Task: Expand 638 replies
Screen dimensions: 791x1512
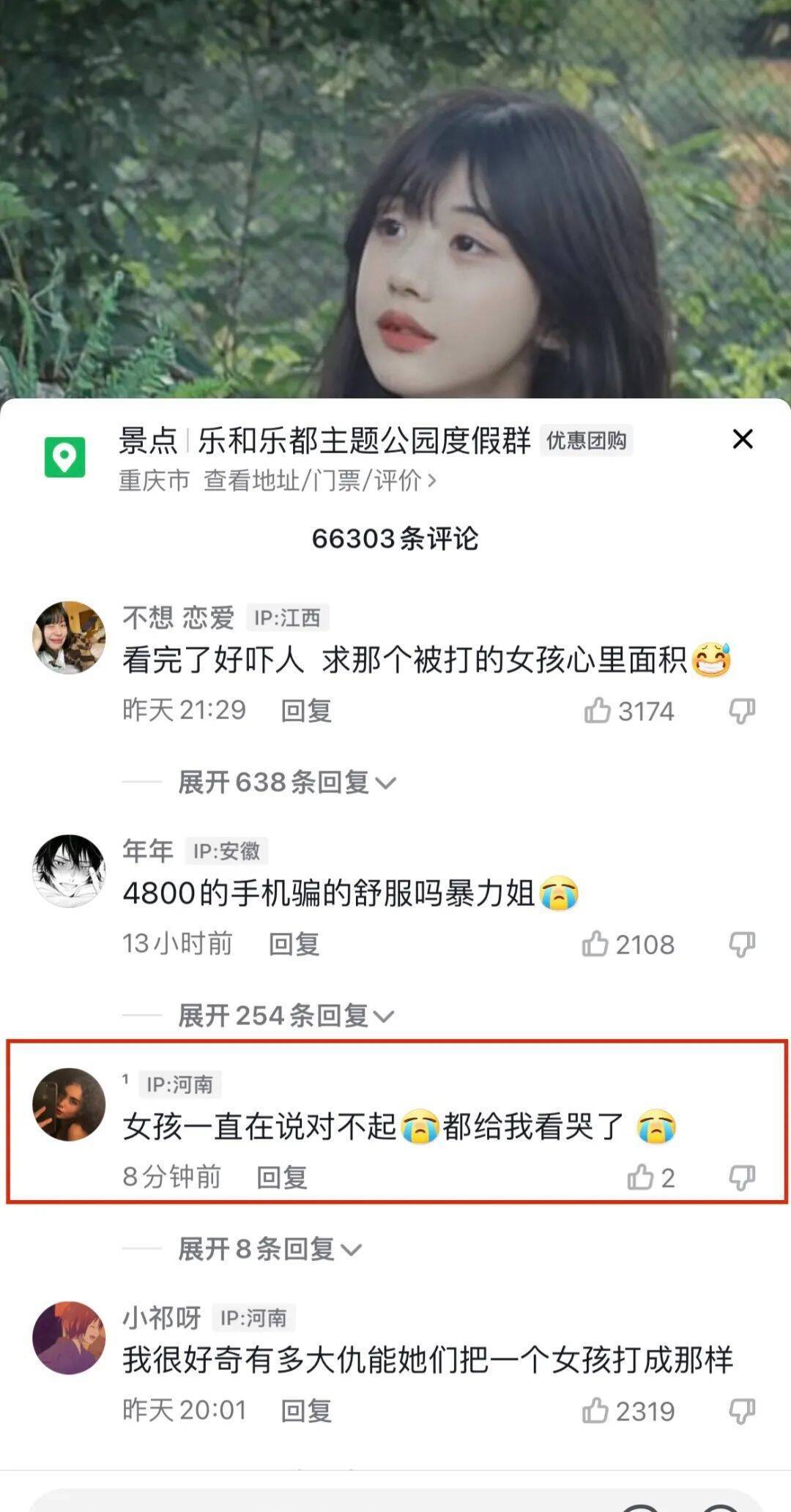Action: 286,783
